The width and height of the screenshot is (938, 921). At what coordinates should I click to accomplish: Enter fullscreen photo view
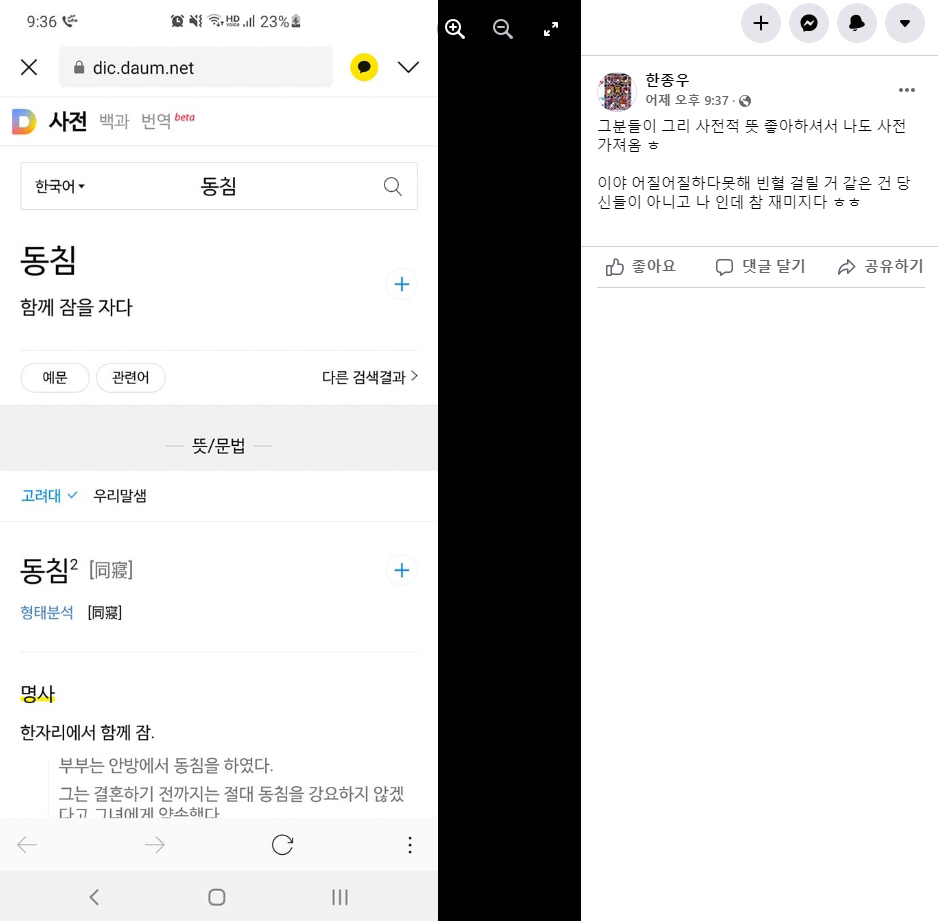coord(551,30)
